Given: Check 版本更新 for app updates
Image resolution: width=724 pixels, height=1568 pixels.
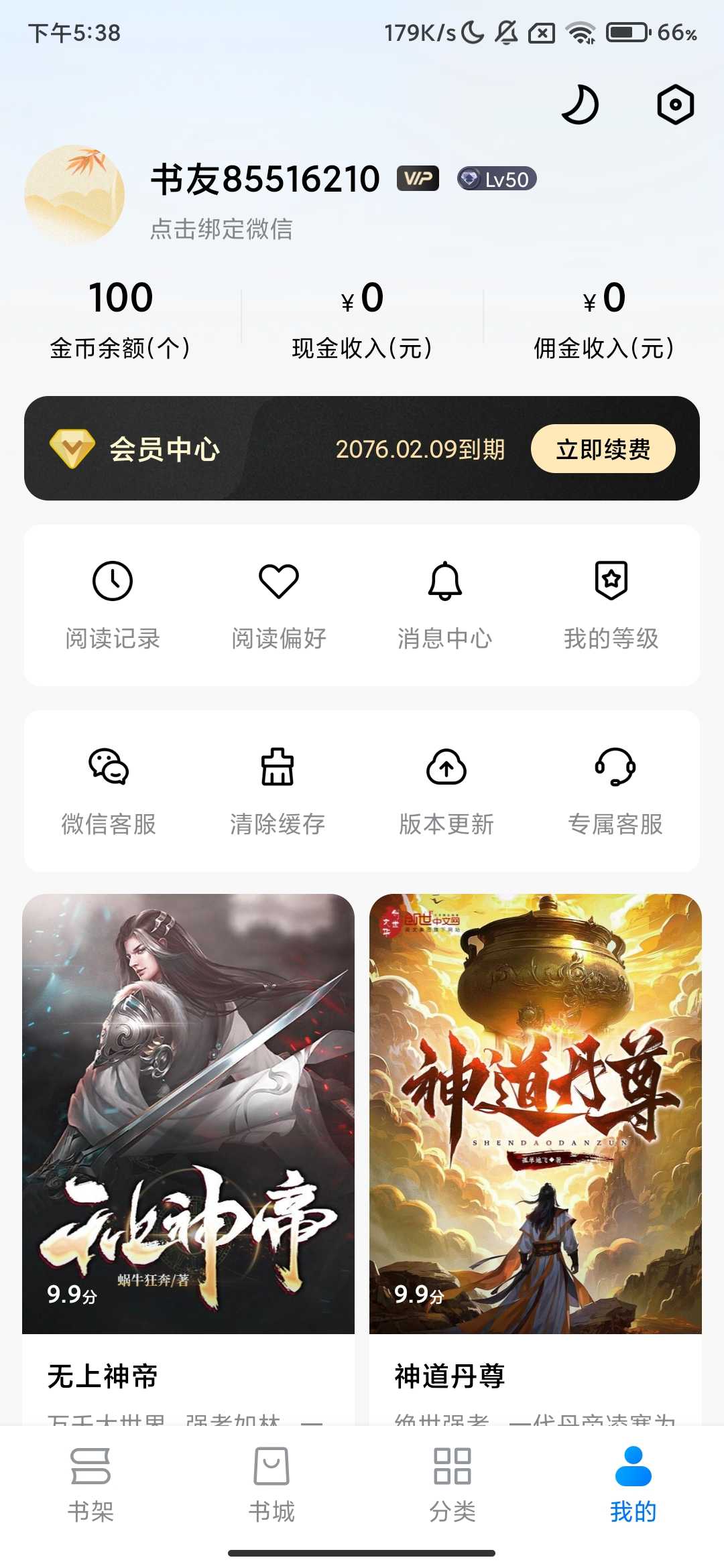Looking at the screenshot, I should point(446,791).
